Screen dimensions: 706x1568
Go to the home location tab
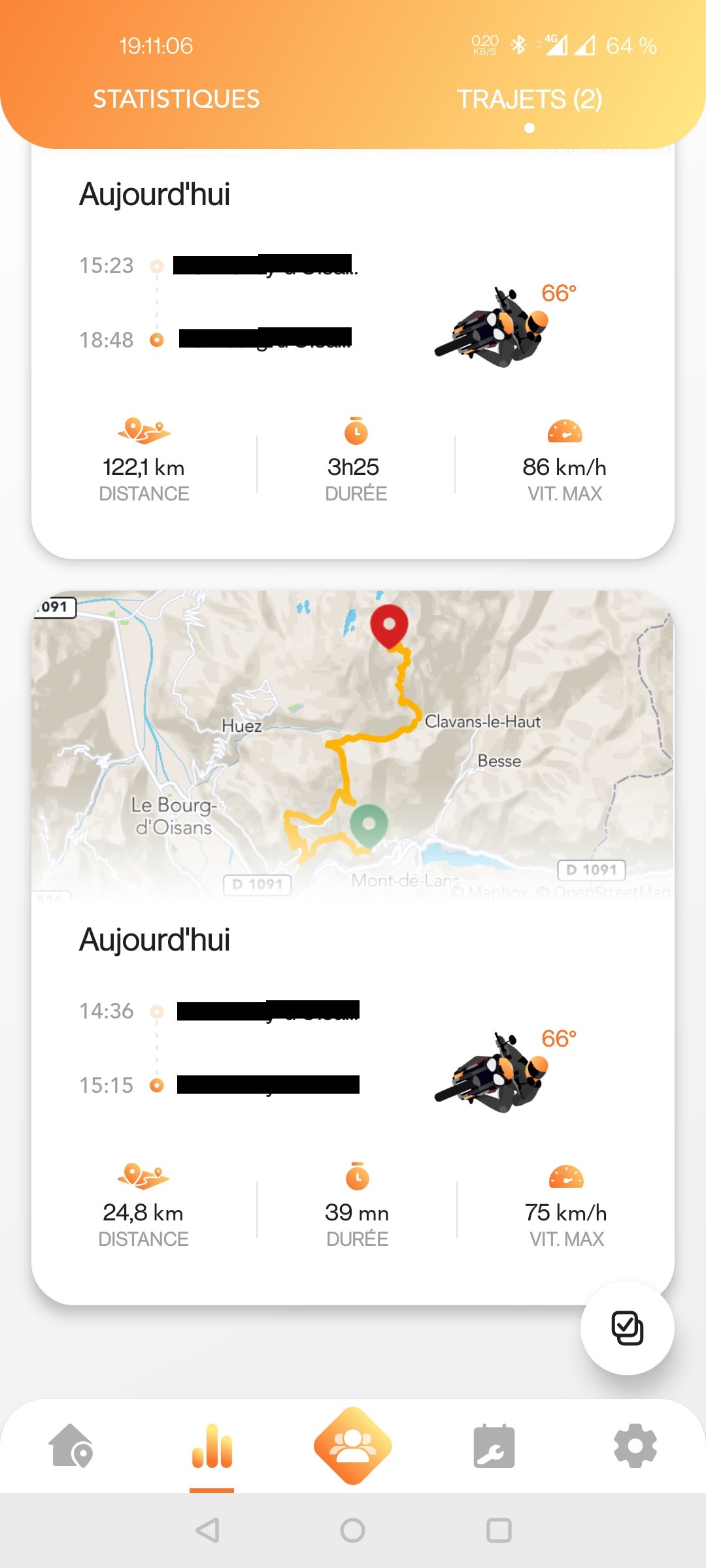pos(71,1446)
